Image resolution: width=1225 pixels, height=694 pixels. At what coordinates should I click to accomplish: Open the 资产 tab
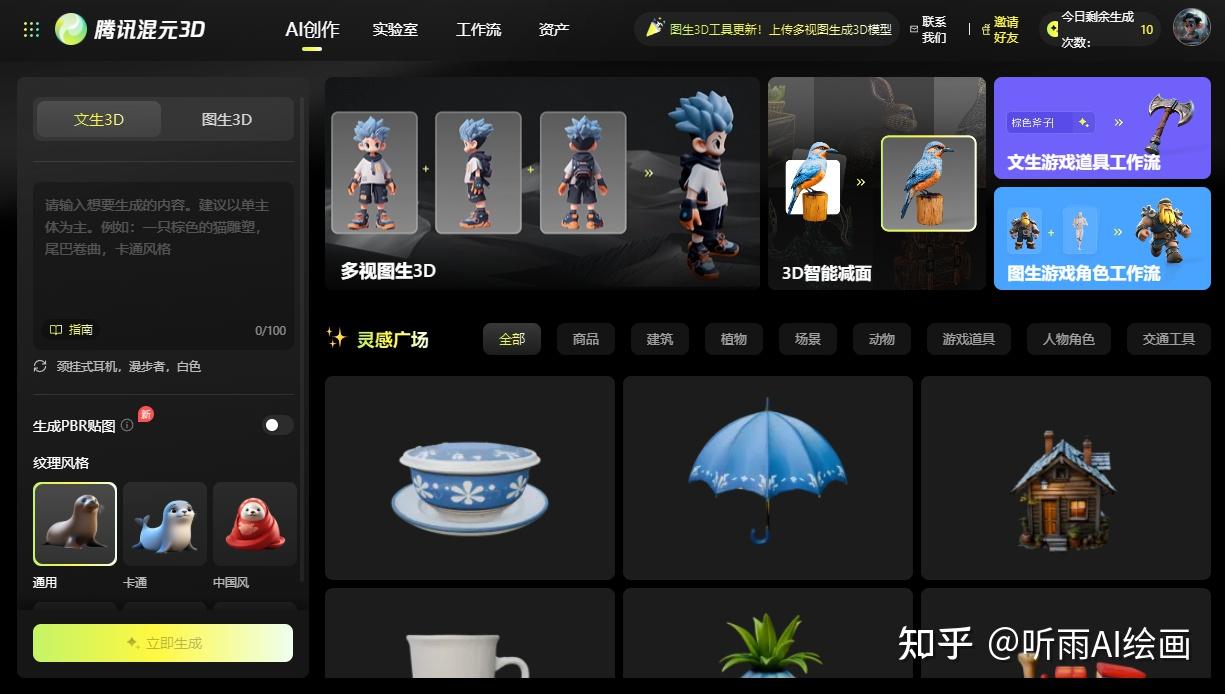553,30
